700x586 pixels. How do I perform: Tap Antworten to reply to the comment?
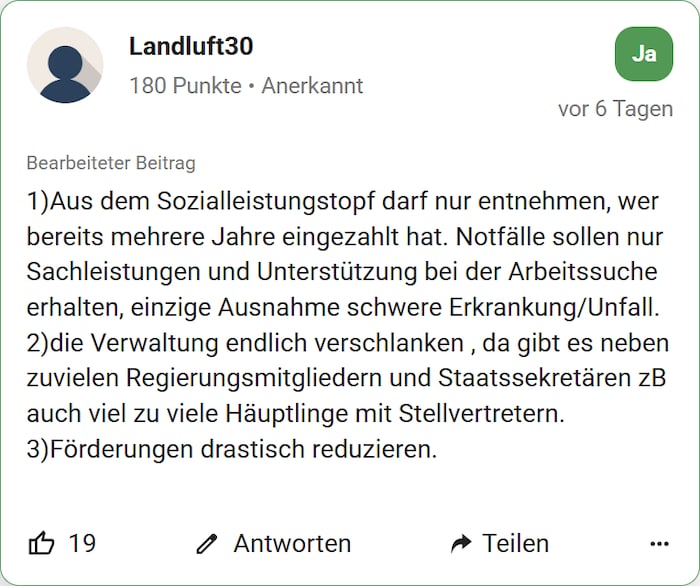pyautogui.click(x=274, y=543)
